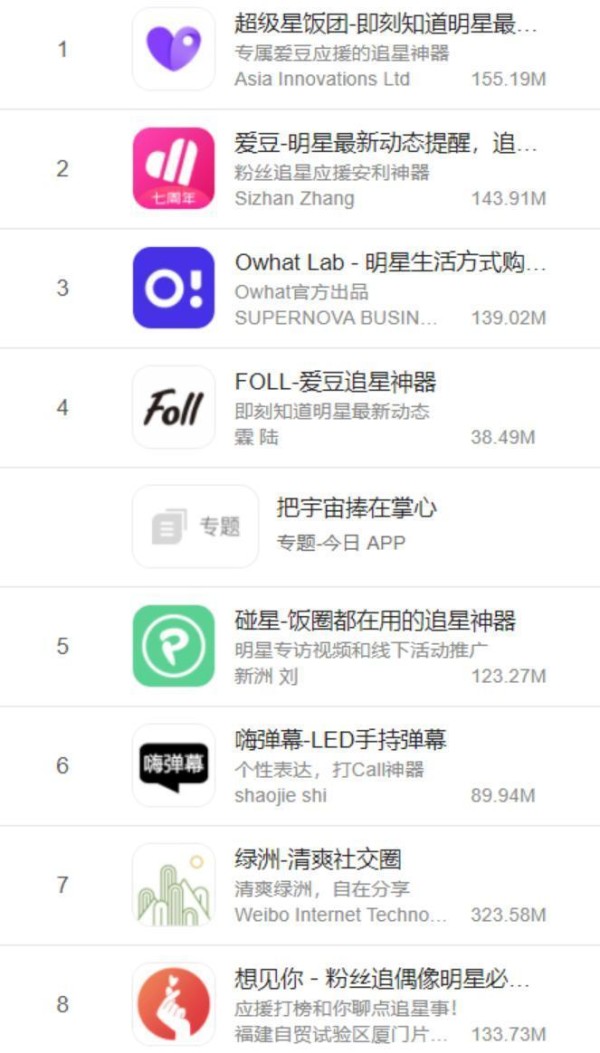Open the 爱豆 app ranked second
This screenshot has height=1053, width=600.
[x=300, y=169]
